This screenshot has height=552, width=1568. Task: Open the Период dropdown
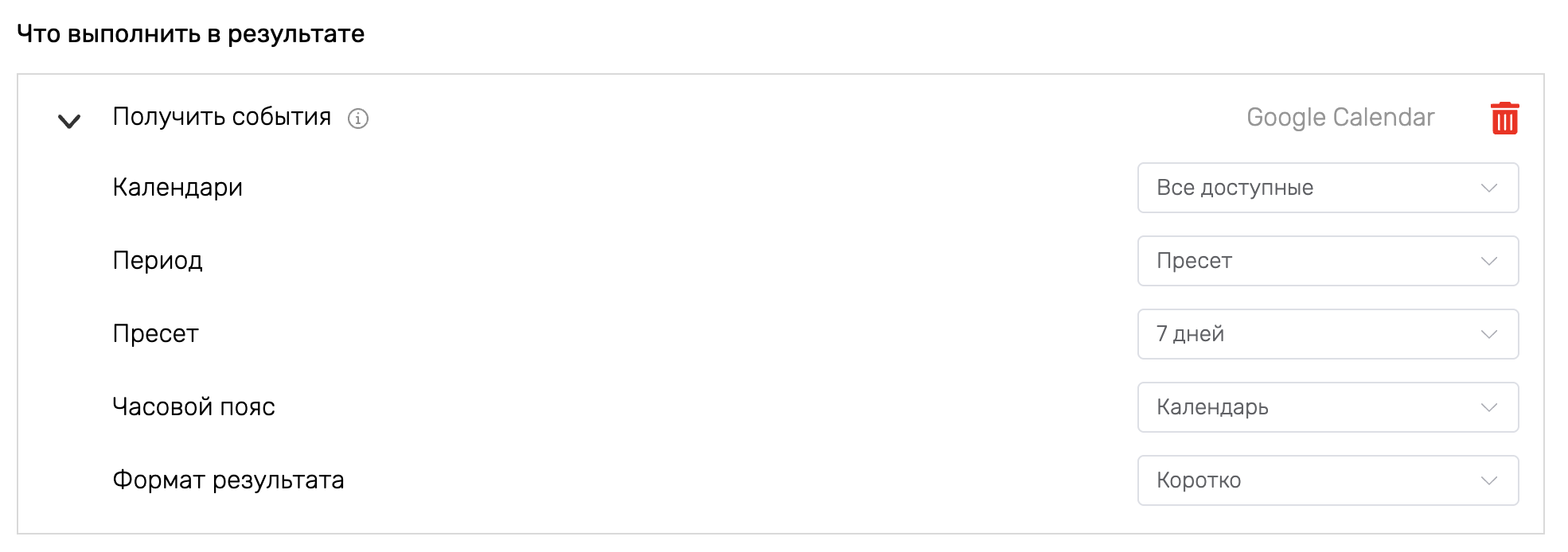[x=1328, y=261]
